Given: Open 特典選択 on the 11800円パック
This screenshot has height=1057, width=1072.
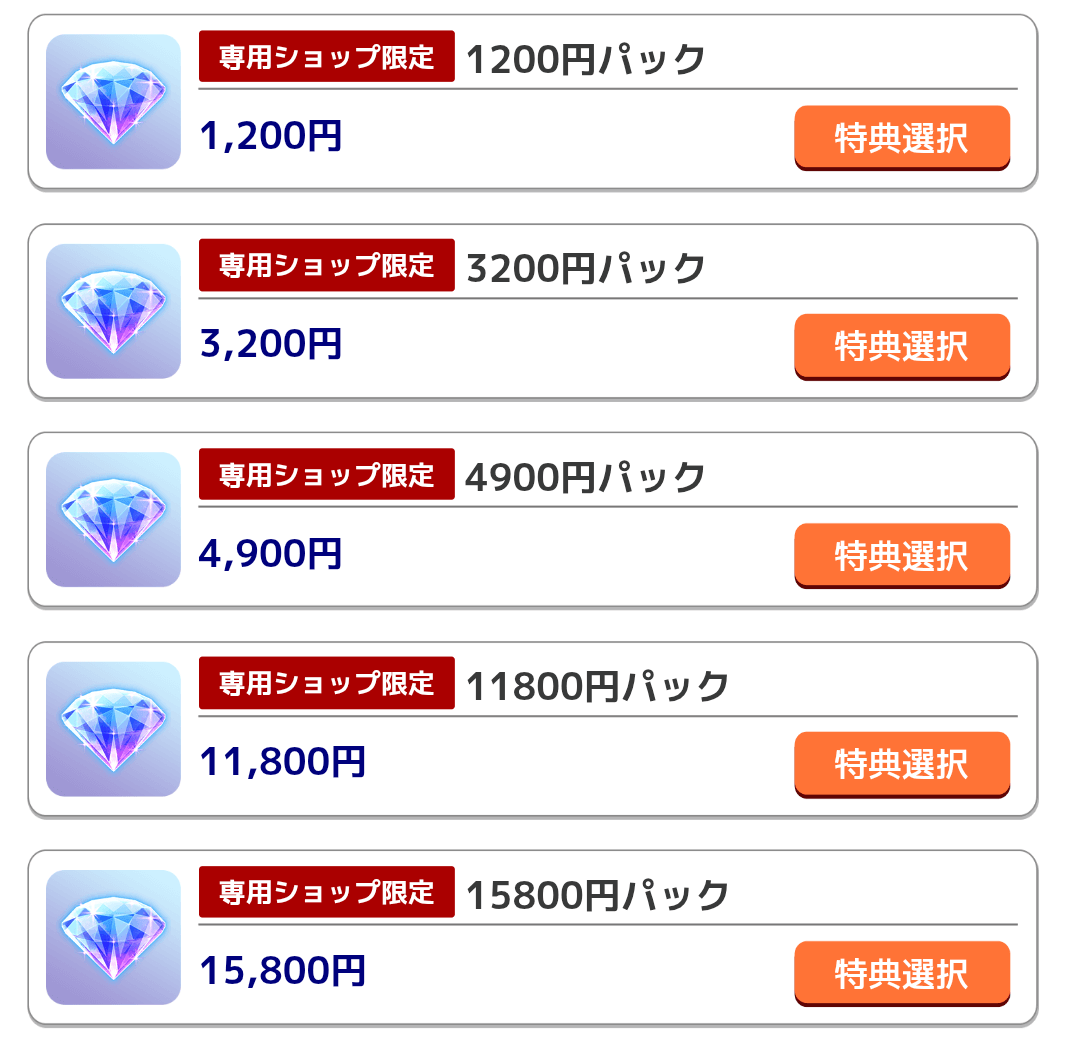Looking at the screenshot, I should pyautogui.click(x=901, y=764).
